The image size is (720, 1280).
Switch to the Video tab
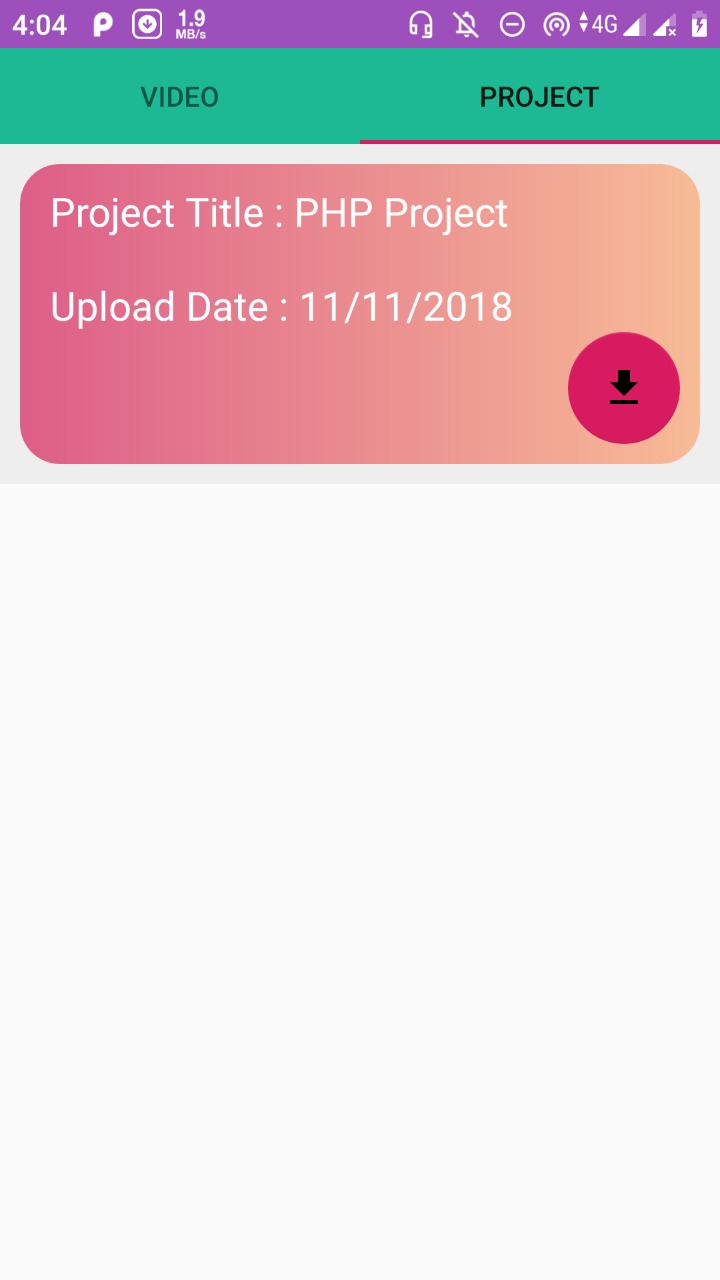180,97
